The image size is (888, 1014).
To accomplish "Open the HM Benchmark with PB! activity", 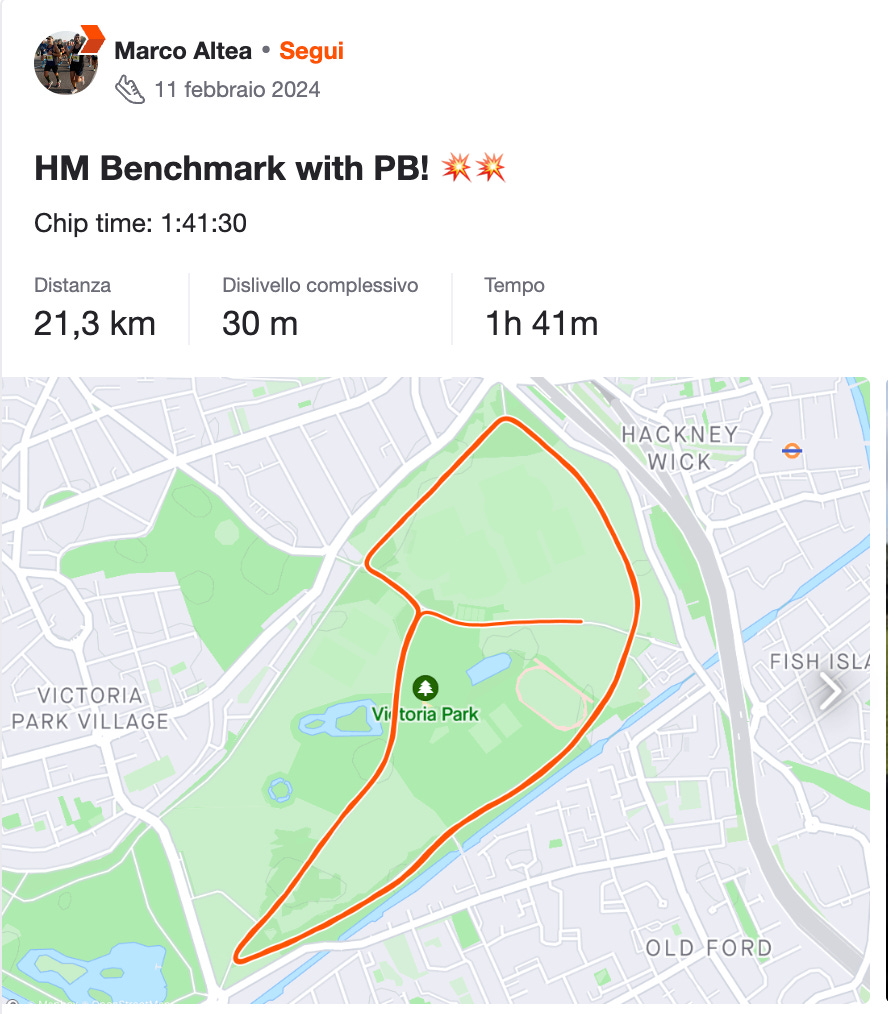I will 232,169.
